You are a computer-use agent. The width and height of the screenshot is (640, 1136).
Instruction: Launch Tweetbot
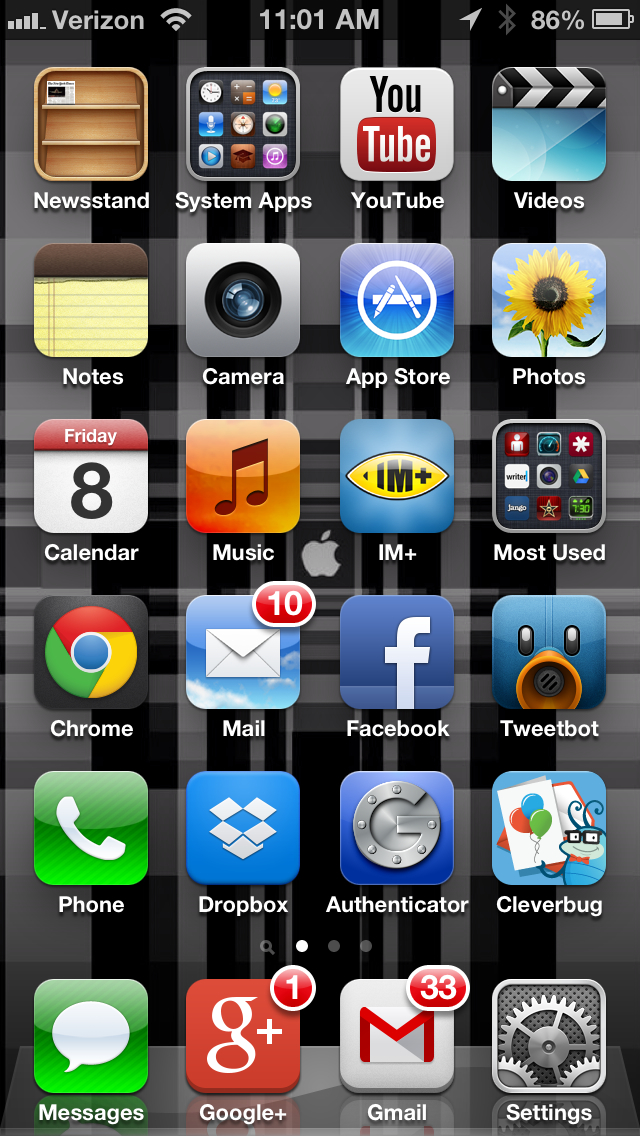(x=549, y=652)
